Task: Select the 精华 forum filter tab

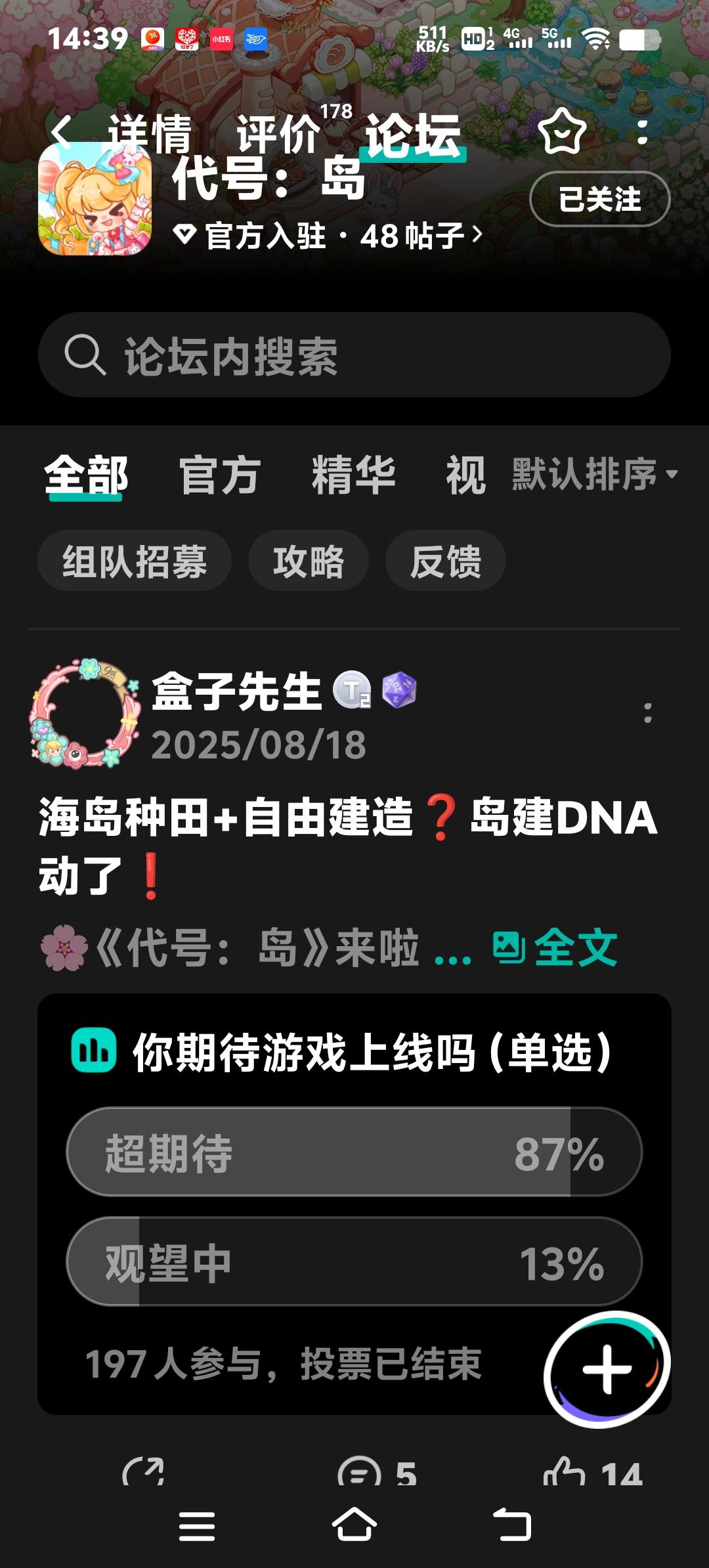Action: pos(353,475)
